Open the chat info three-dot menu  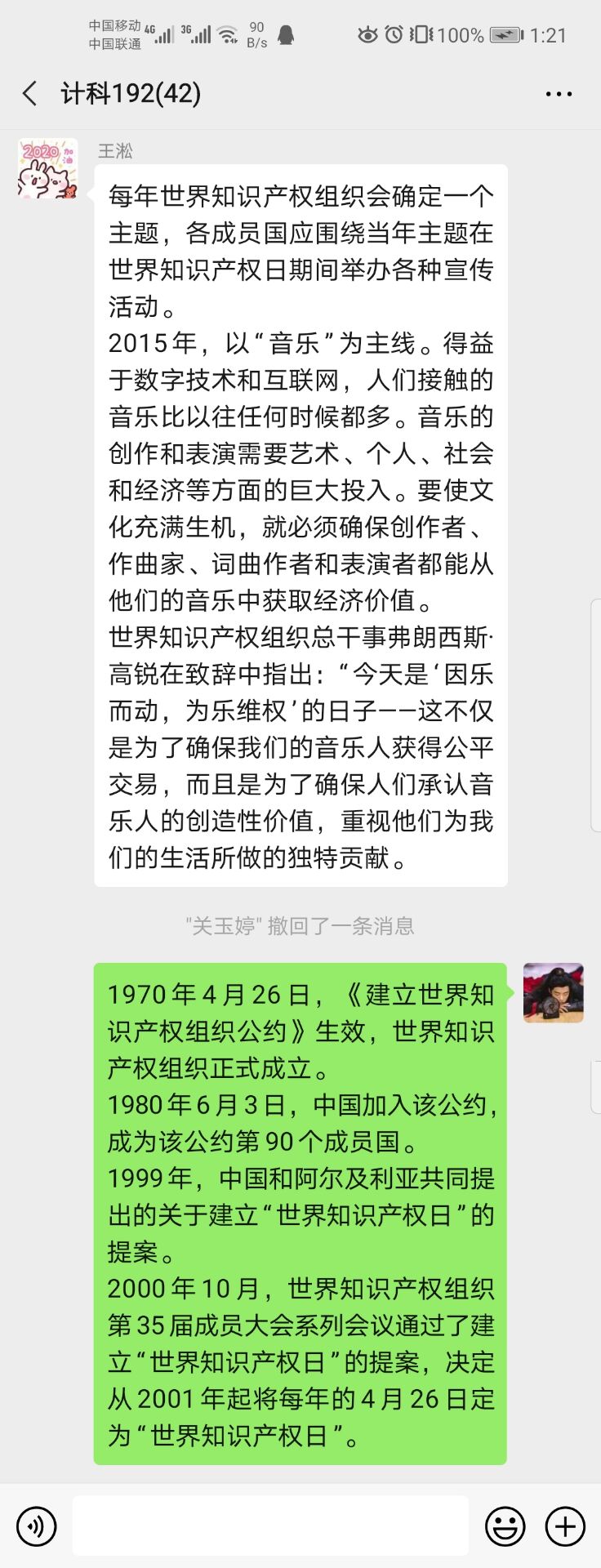(559, 94)
